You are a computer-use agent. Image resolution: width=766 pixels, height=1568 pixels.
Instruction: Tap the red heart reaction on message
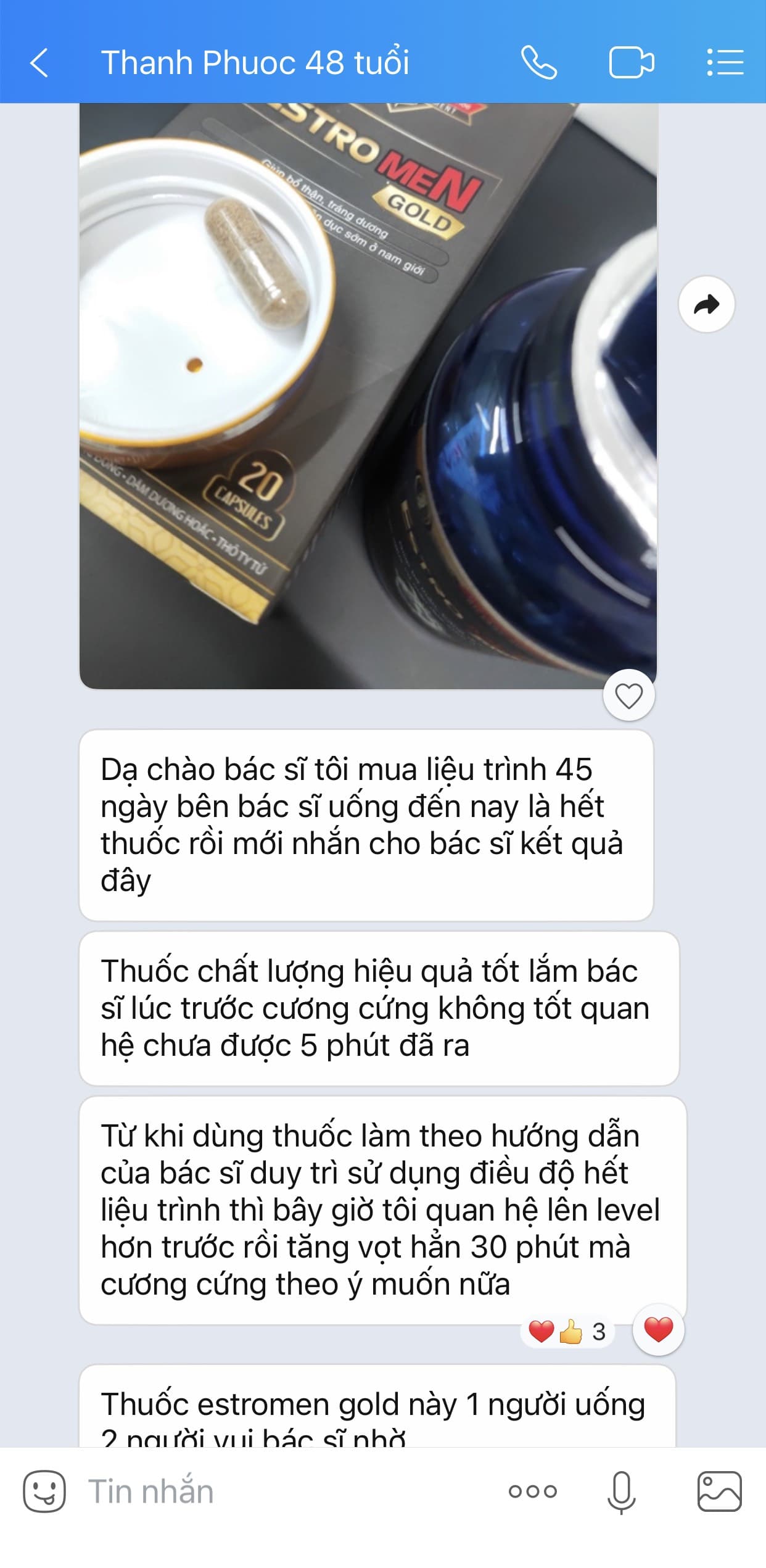coord(658,1329)
